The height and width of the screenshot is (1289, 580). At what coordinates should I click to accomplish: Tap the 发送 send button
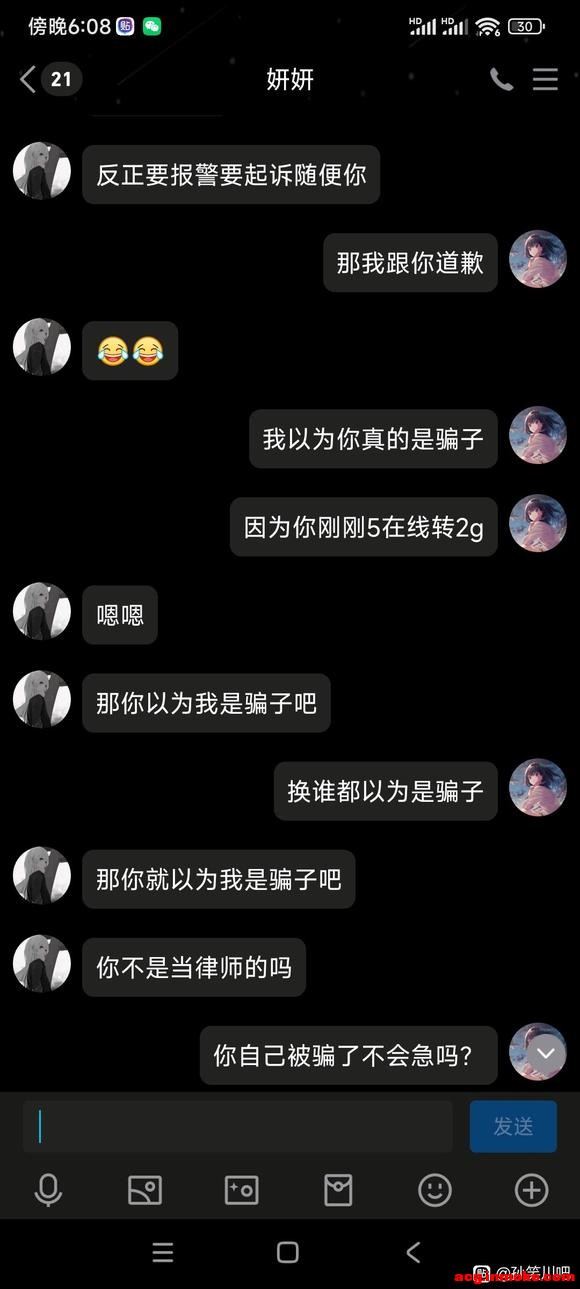tap(513, 1126)
